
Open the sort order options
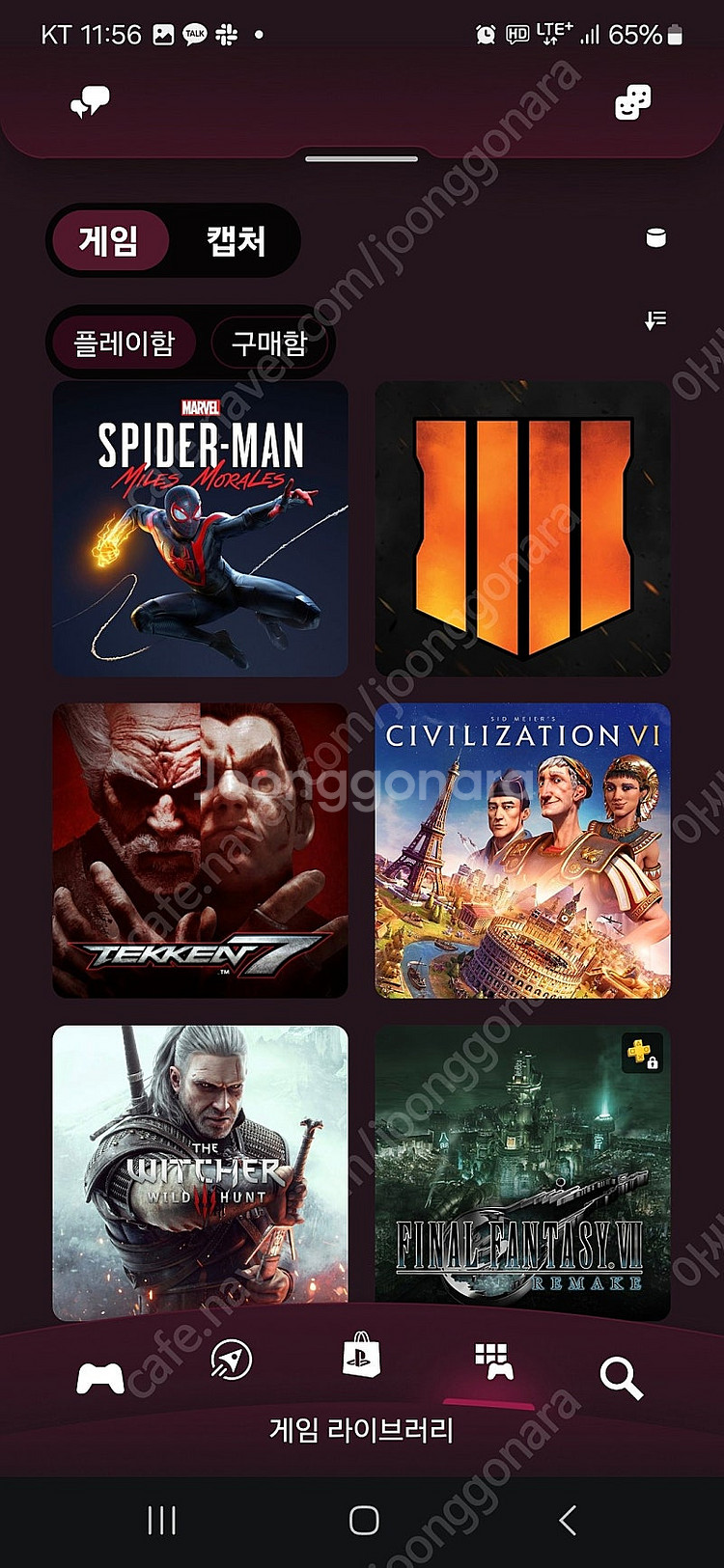pos(655,320)
